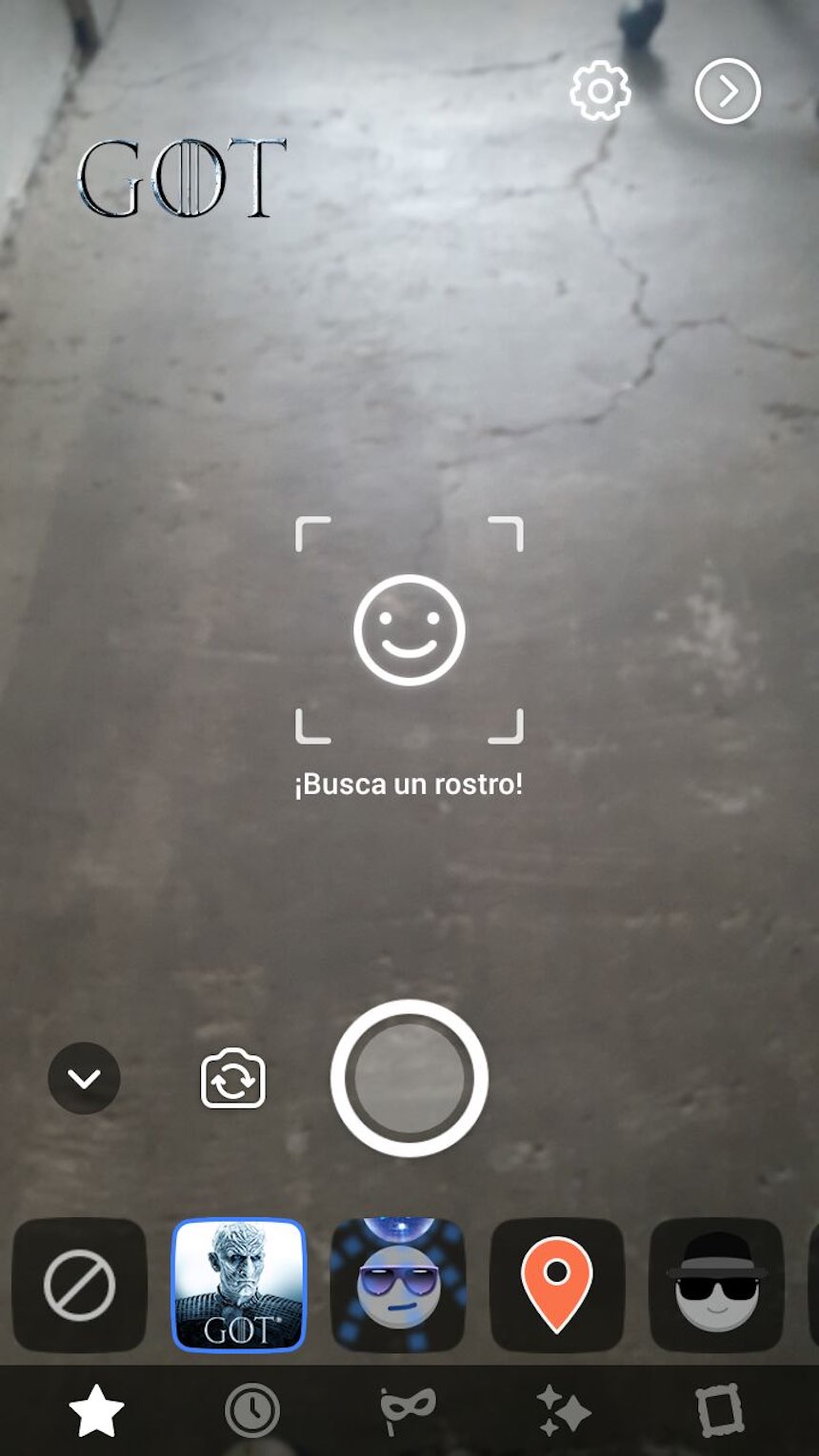Select the location pin effect
Image resolution: width=819 pixels, height=1456 pixels.
pos(557,1285)
